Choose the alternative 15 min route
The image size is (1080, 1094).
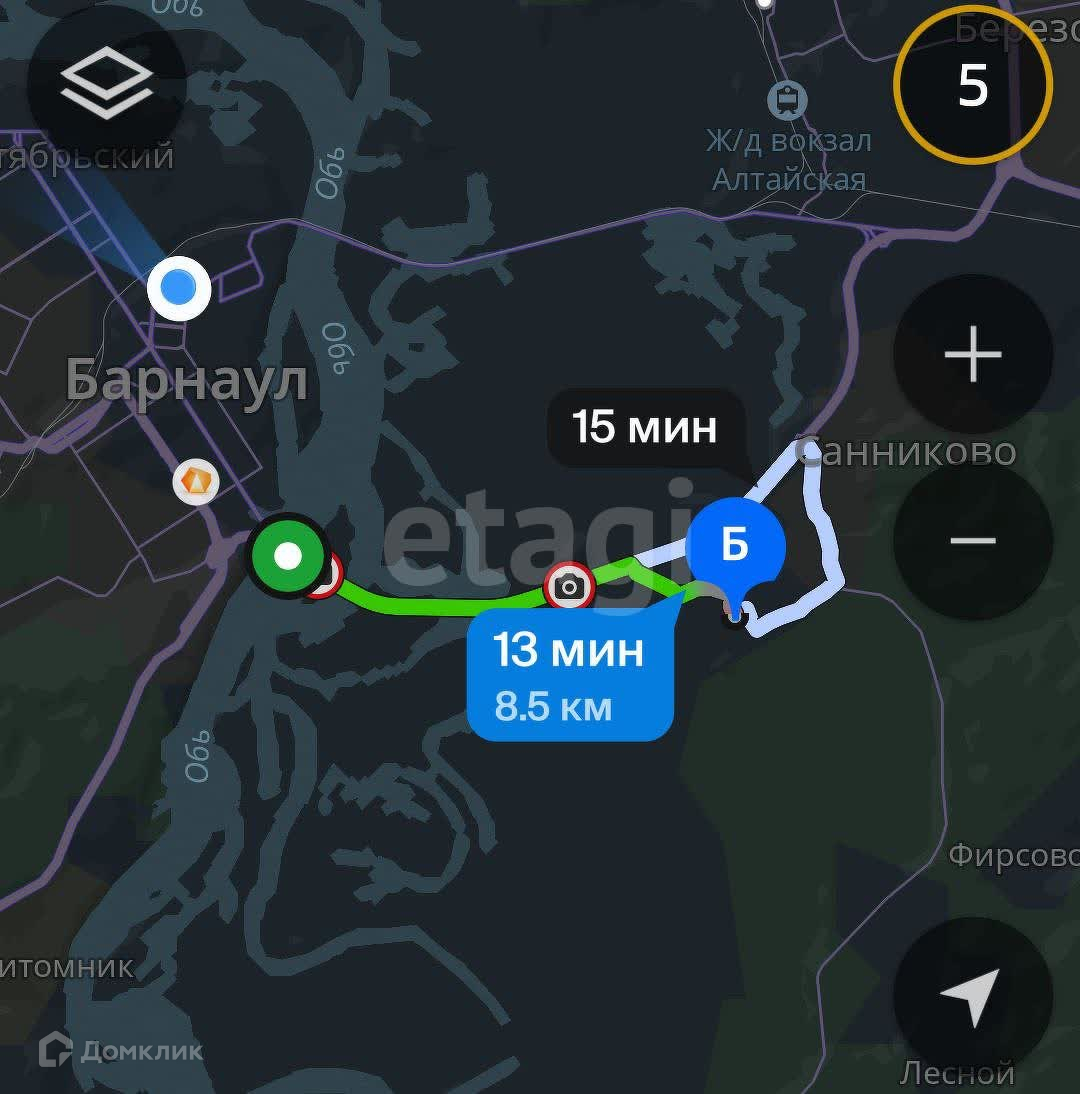(x=645, y=427)
